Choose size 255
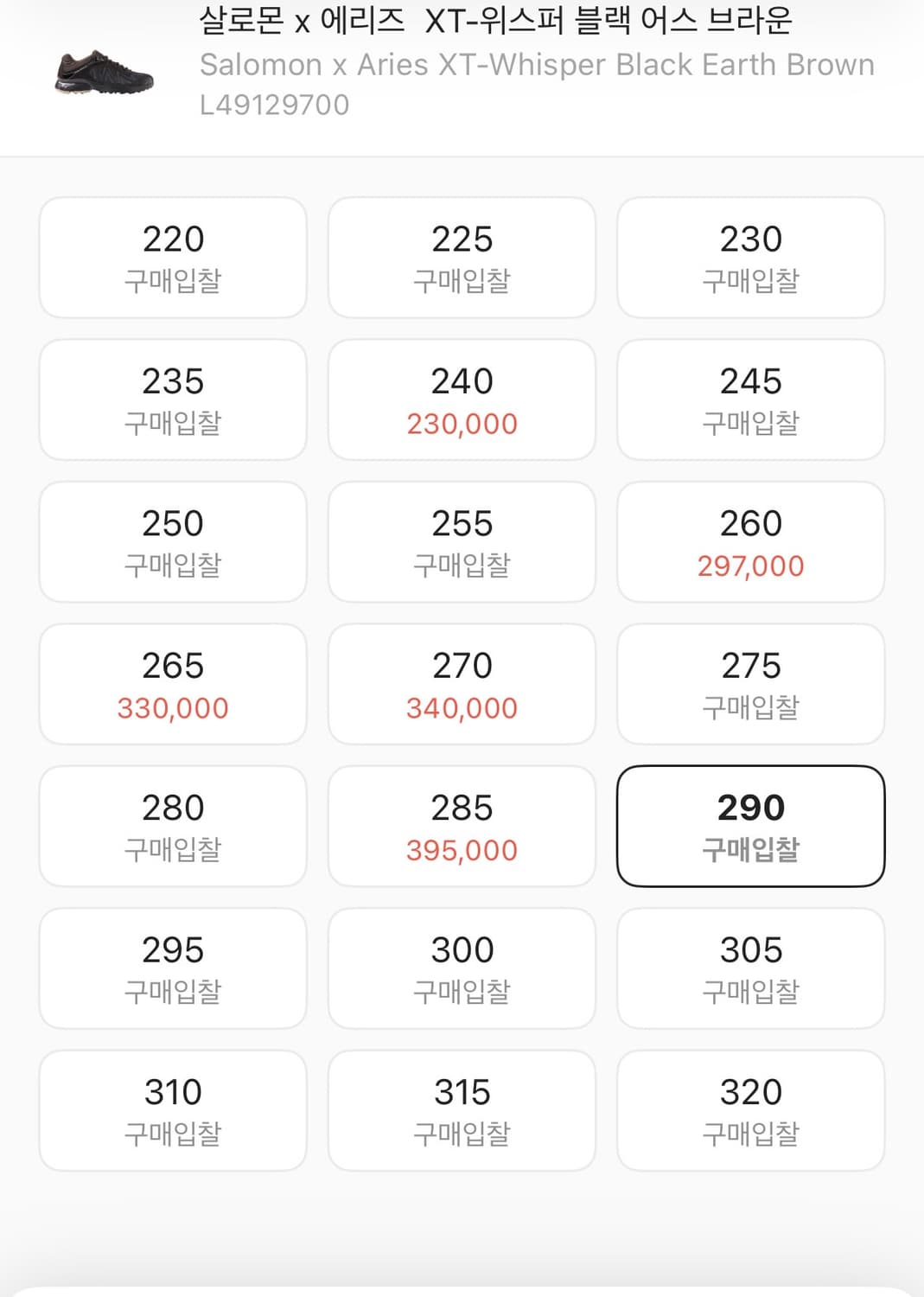Viewport: 924px width, 1297px height. click(462, 542)
